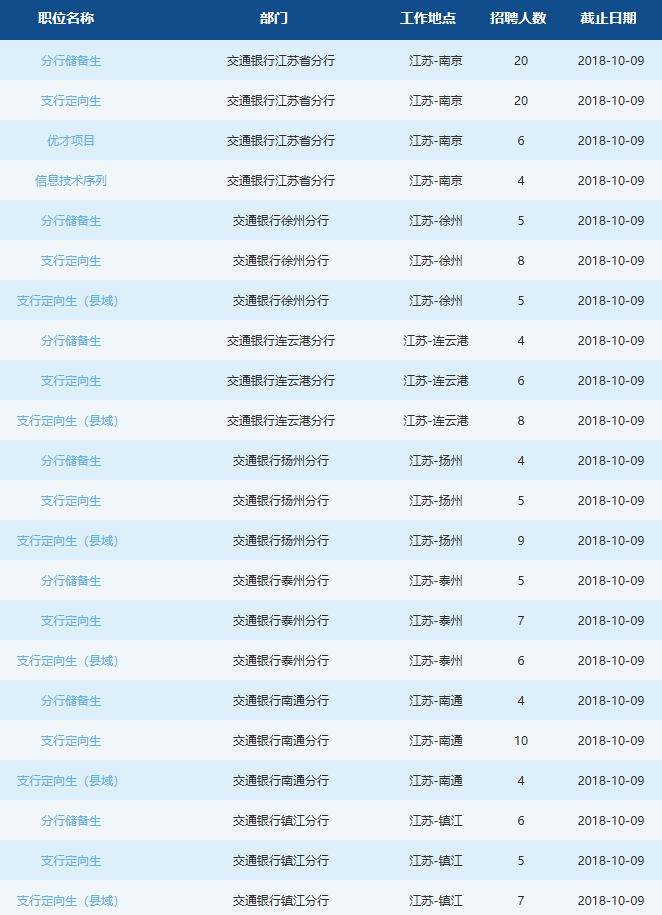View 分行储备生 position at 交通银行徐州分行
Screen dimensions: 662x915
[71, 221]
